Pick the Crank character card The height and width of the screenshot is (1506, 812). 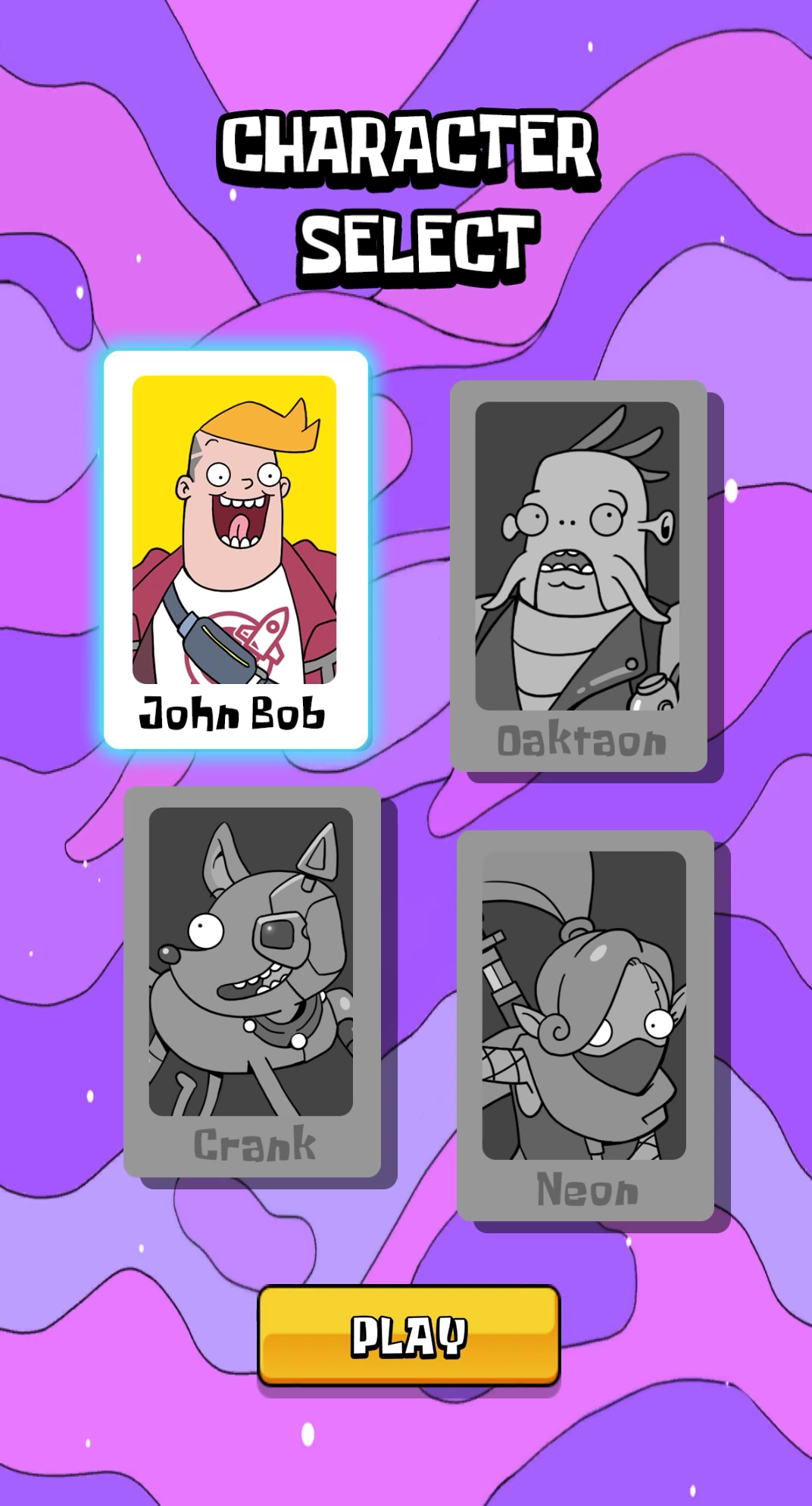coord(251,981)
